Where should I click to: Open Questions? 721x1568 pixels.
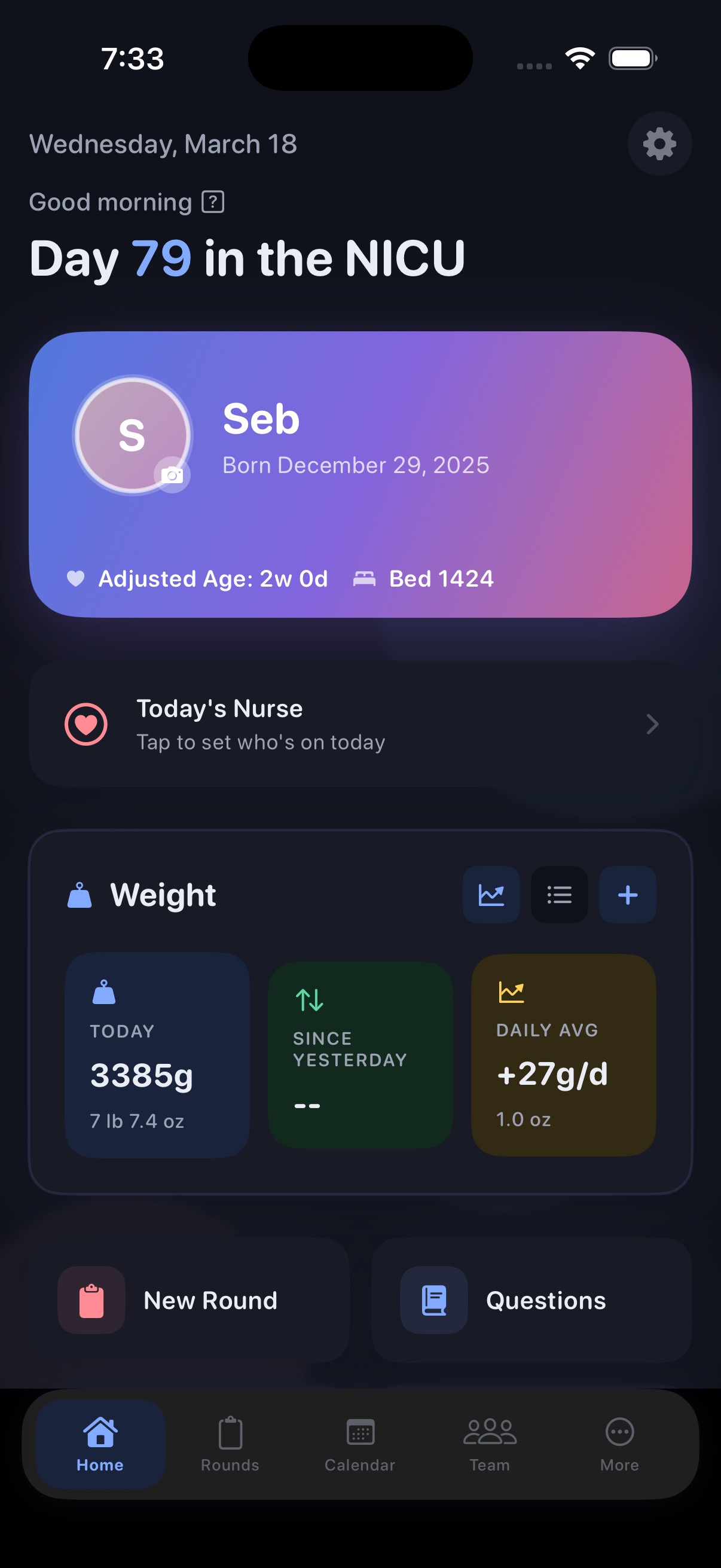[x=531, y=1300]
